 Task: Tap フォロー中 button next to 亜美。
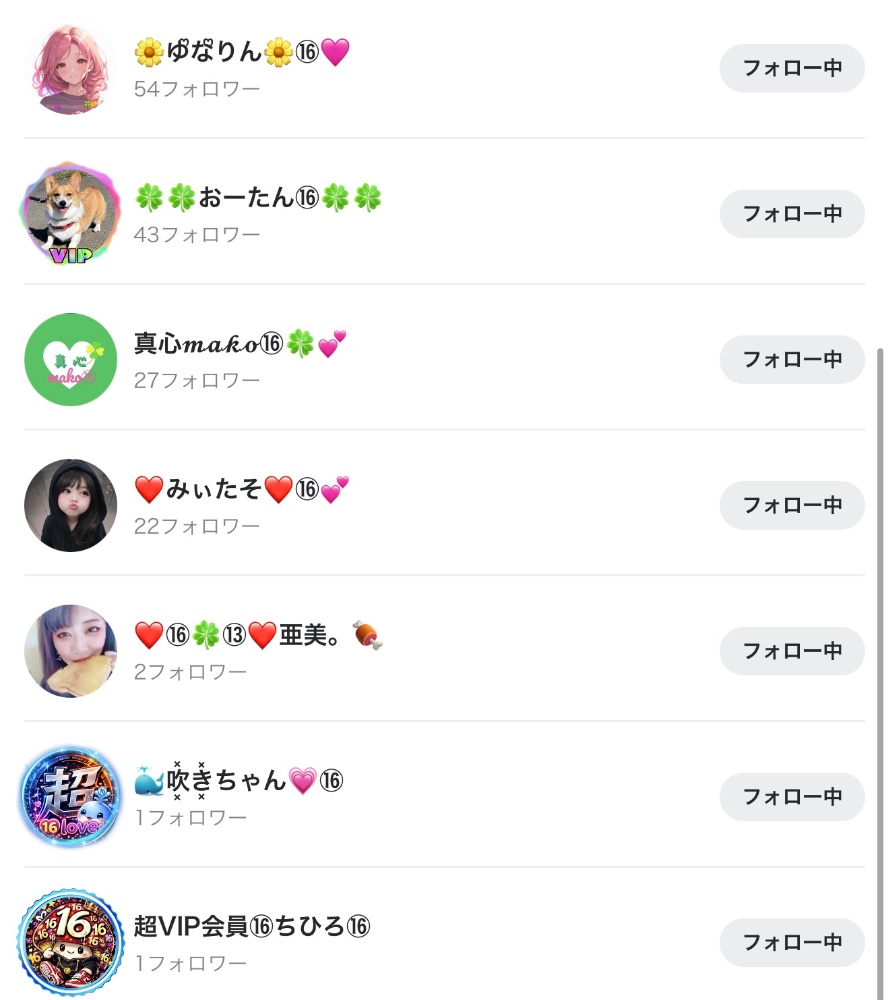tap(791, 651)
